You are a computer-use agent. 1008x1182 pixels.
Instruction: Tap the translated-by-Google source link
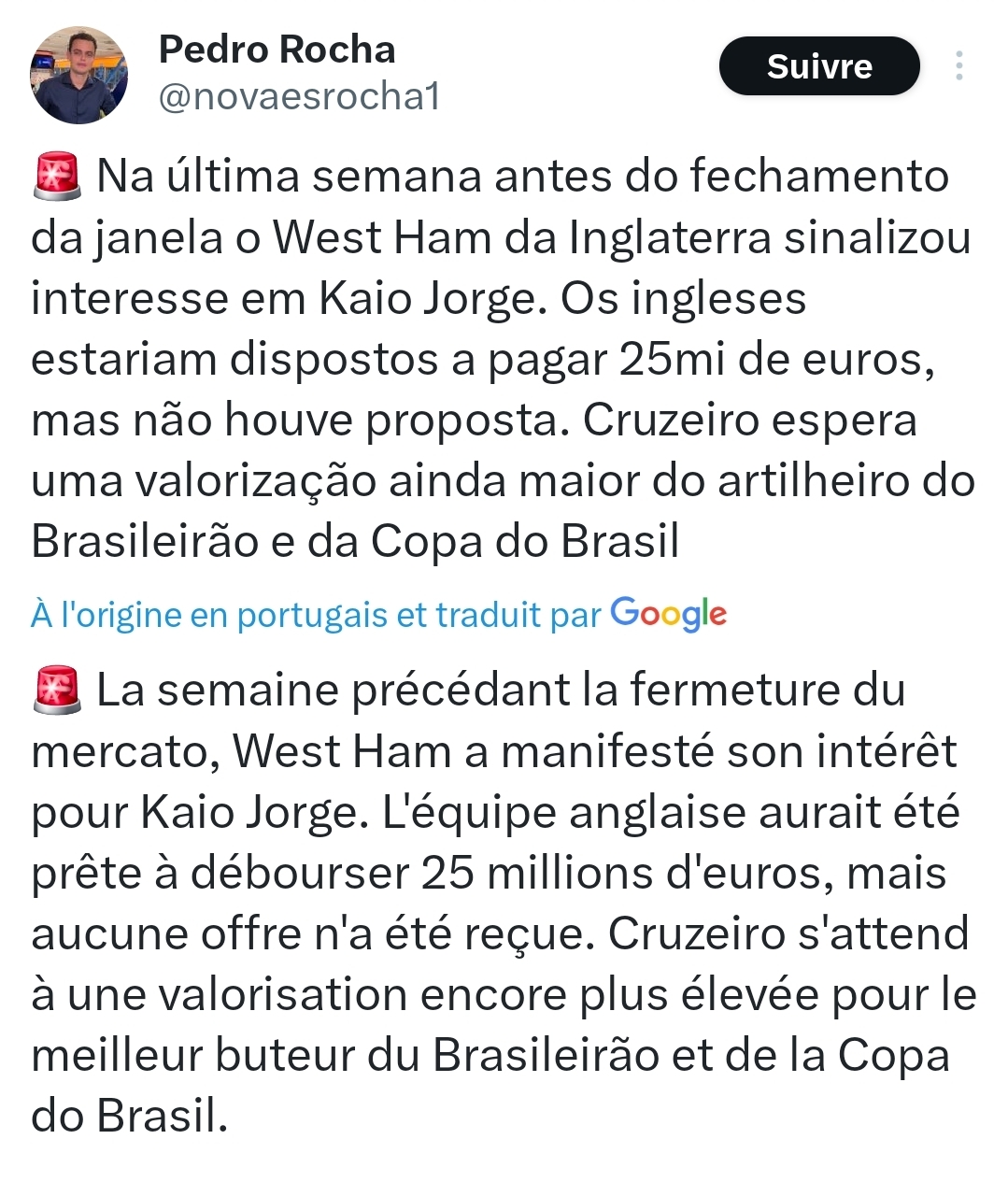(378, 615)
